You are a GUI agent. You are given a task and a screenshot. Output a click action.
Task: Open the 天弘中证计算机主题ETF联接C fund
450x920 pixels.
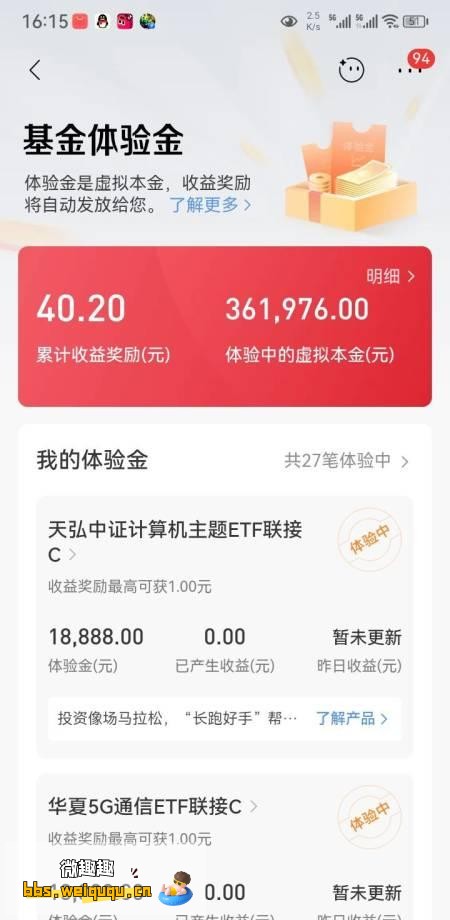pos(175,542)
